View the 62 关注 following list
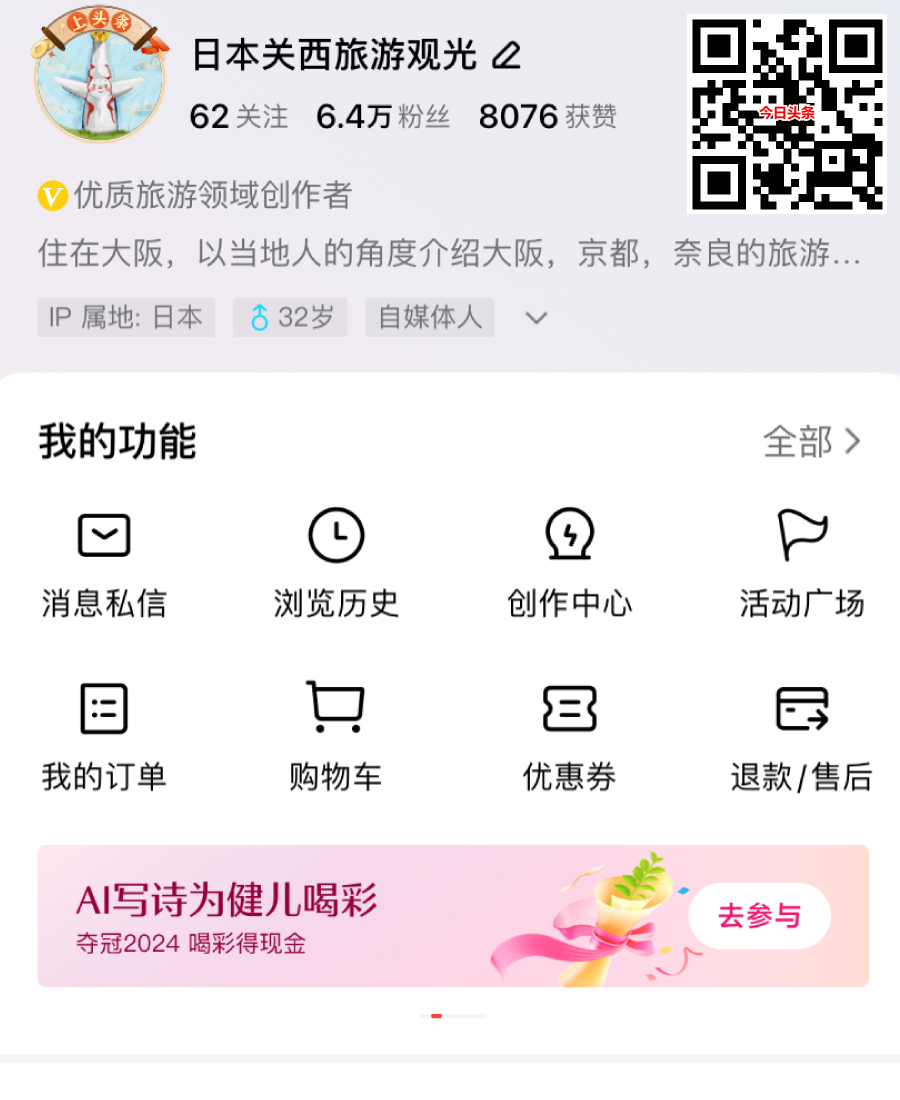 coord(238,117)
